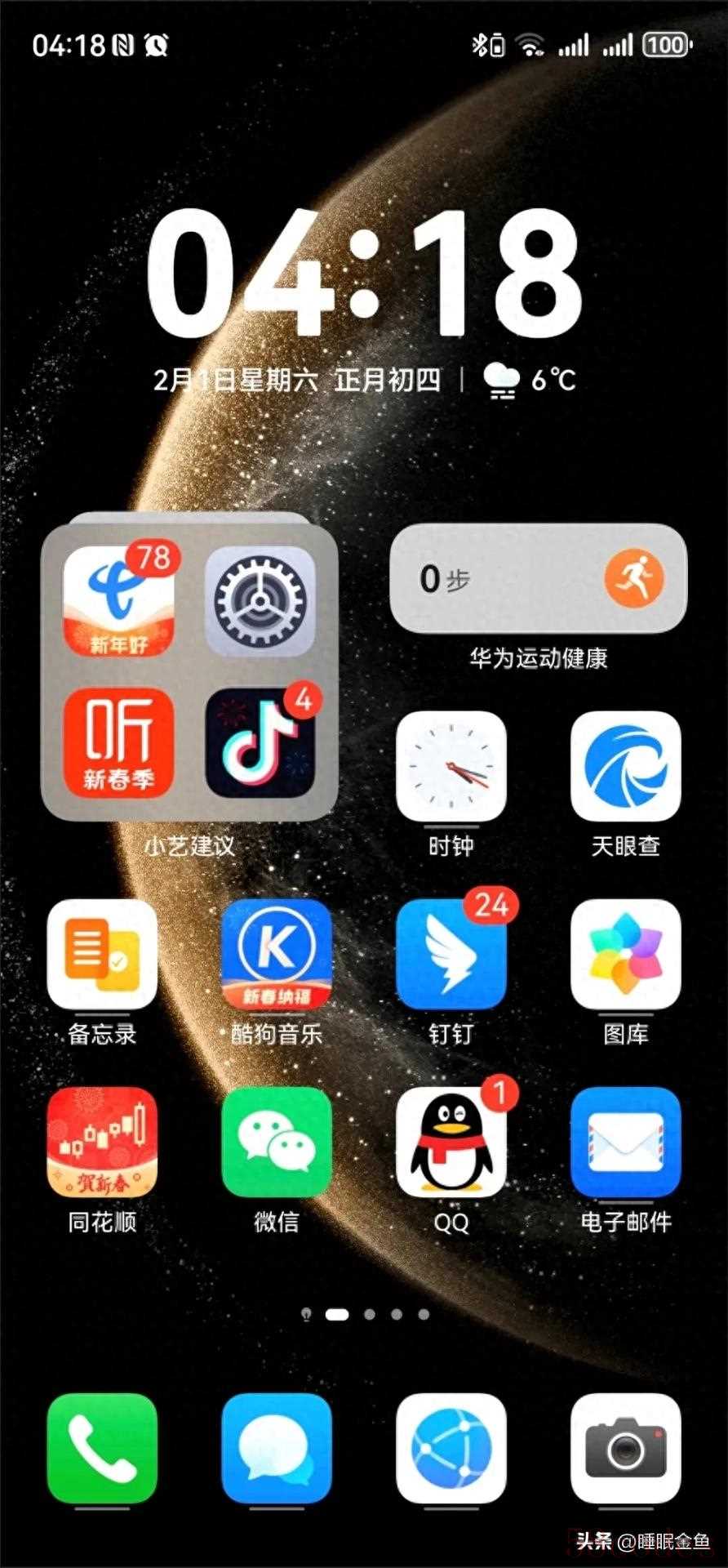Open the 备忘录 notes app
Screen dimensions: 728x1568
tap(102, 955)
